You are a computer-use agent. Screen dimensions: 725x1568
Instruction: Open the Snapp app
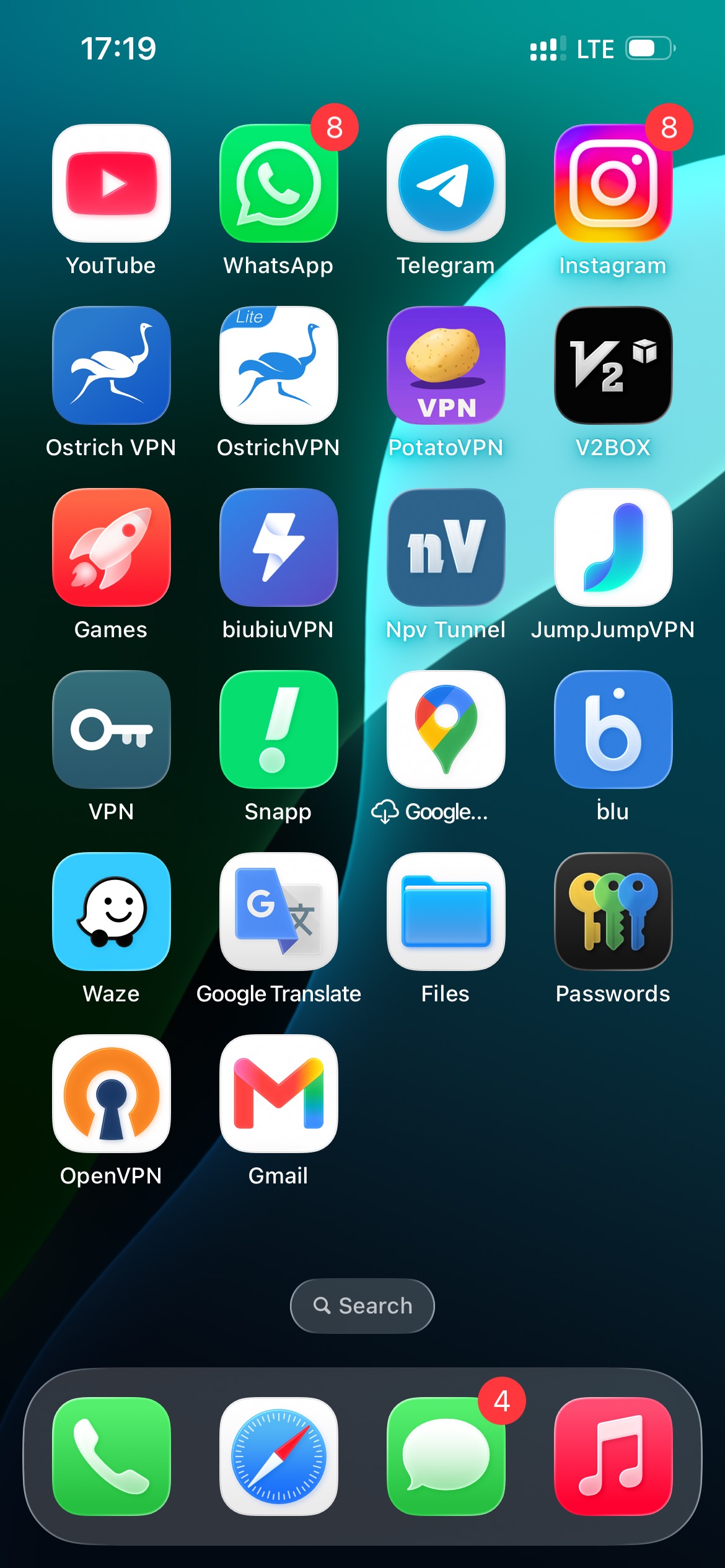point(279,730)
